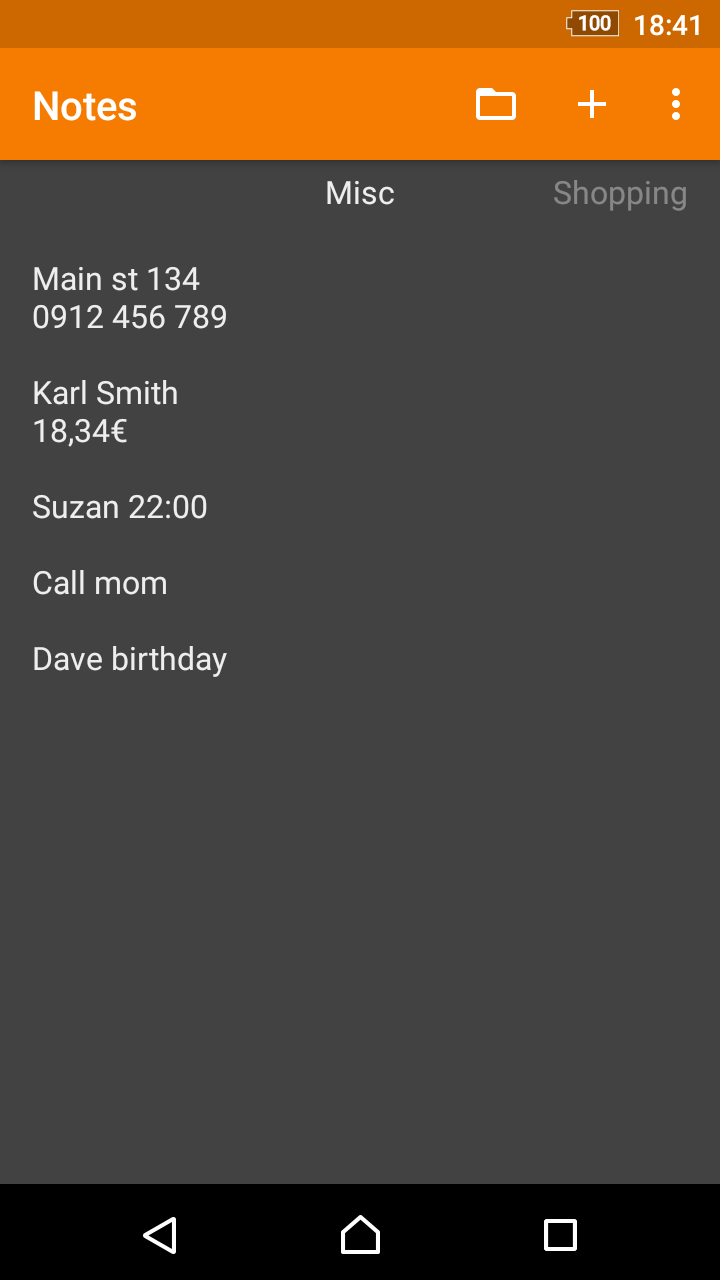Select the Misc tab

360,193
